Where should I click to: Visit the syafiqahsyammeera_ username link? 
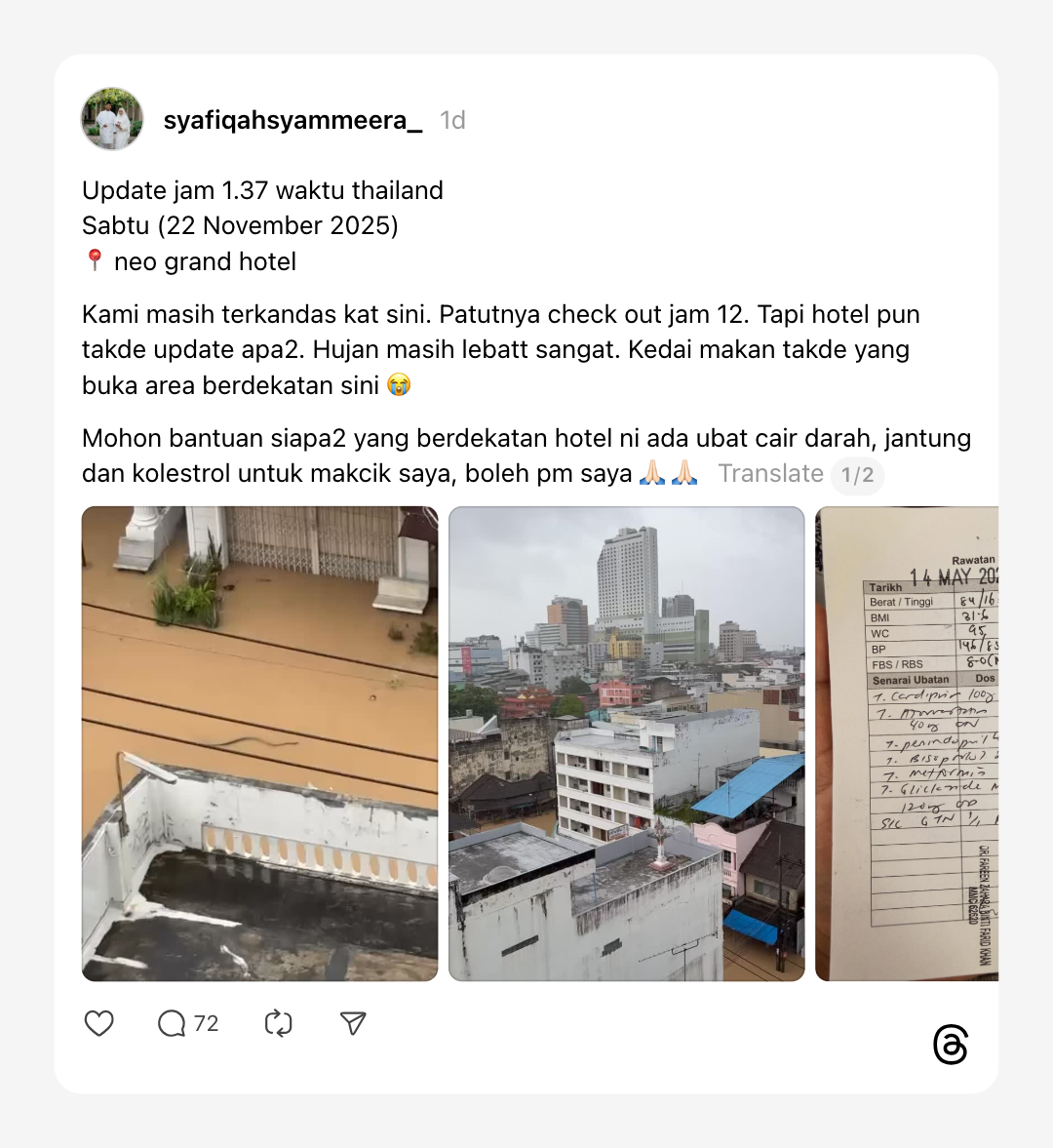(x=292, y=120)
